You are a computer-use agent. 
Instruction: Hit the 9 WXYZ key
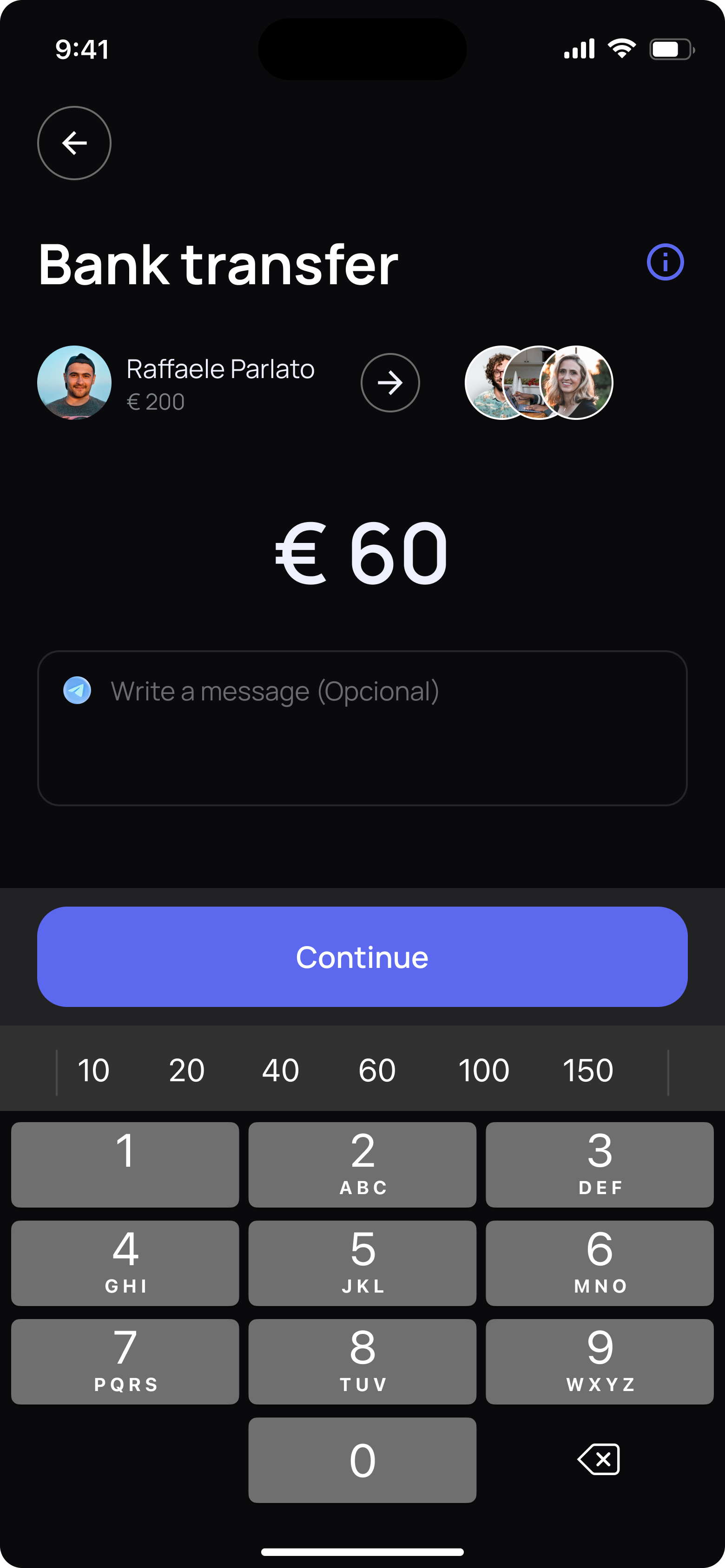click(600, 1361)
